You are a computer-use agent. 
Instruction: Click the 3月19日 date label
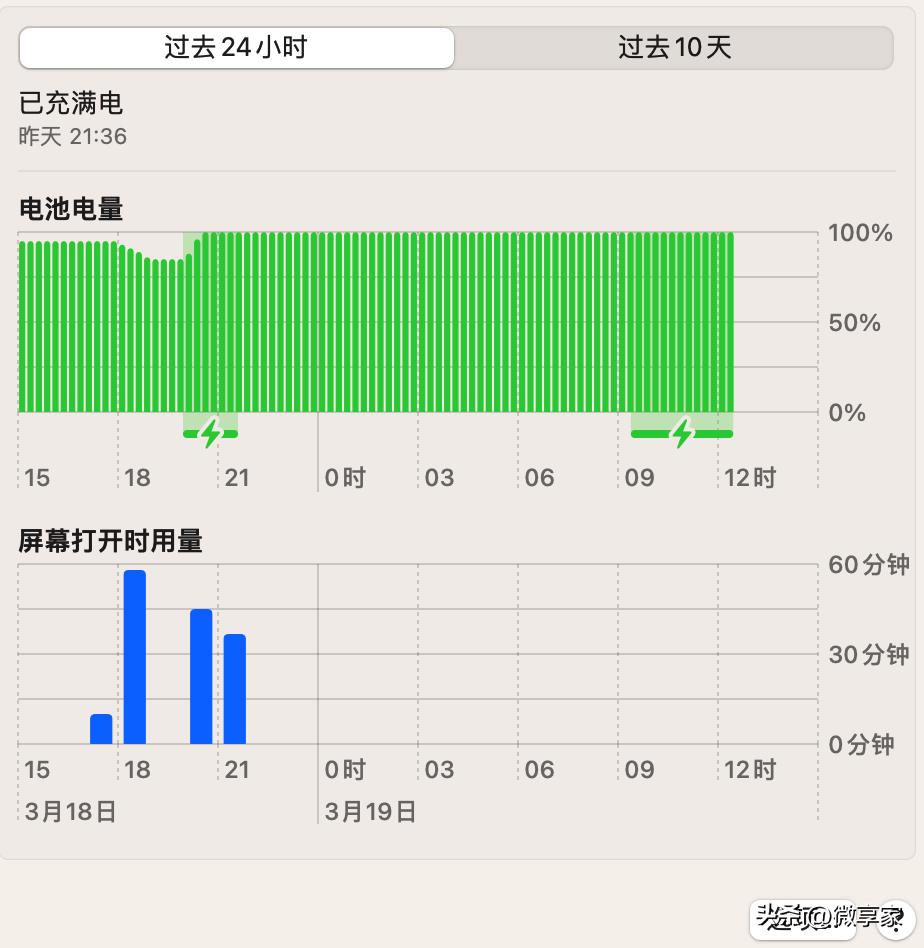372,812
